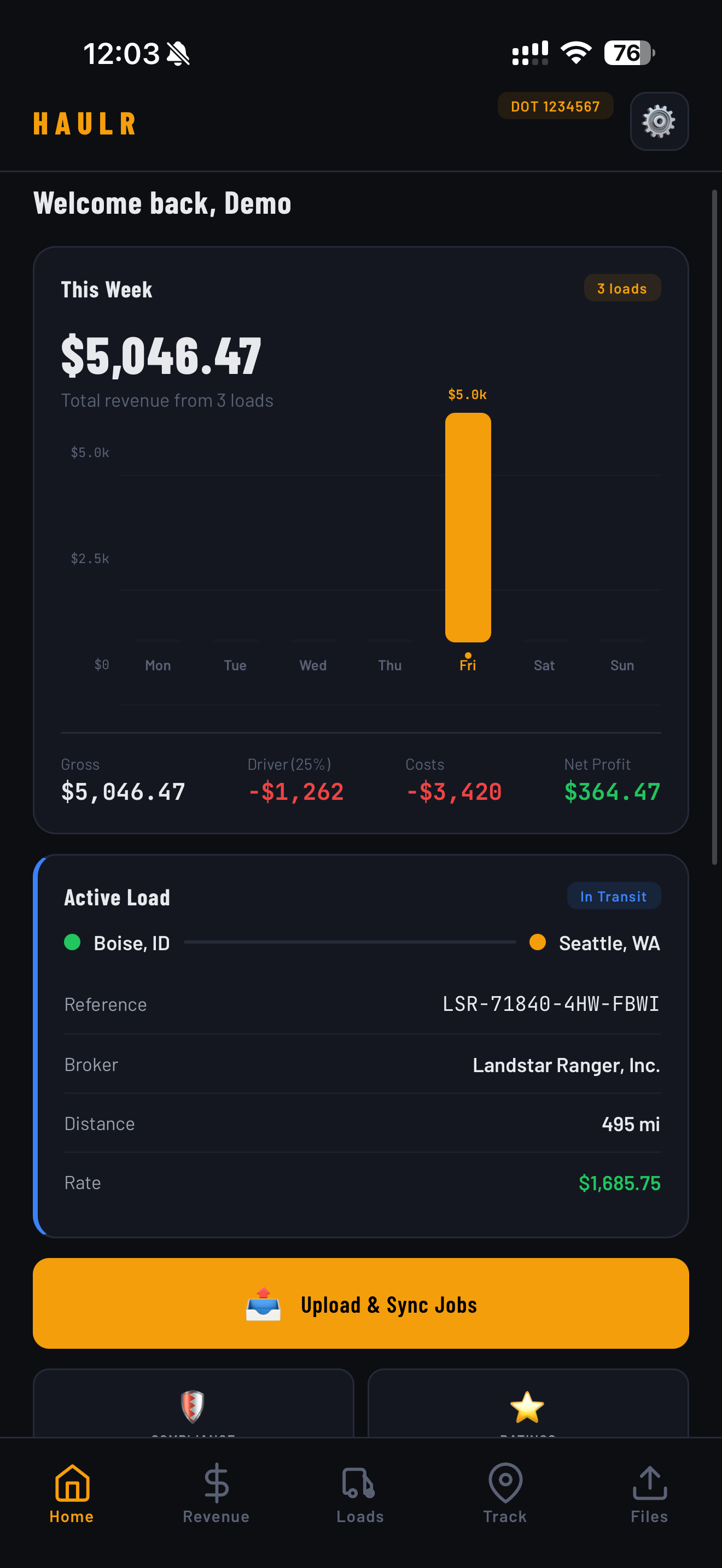Select the Friday revenue bar
Screen dimensions: 722x1568
pyautogui.click(x=468, y=526)
